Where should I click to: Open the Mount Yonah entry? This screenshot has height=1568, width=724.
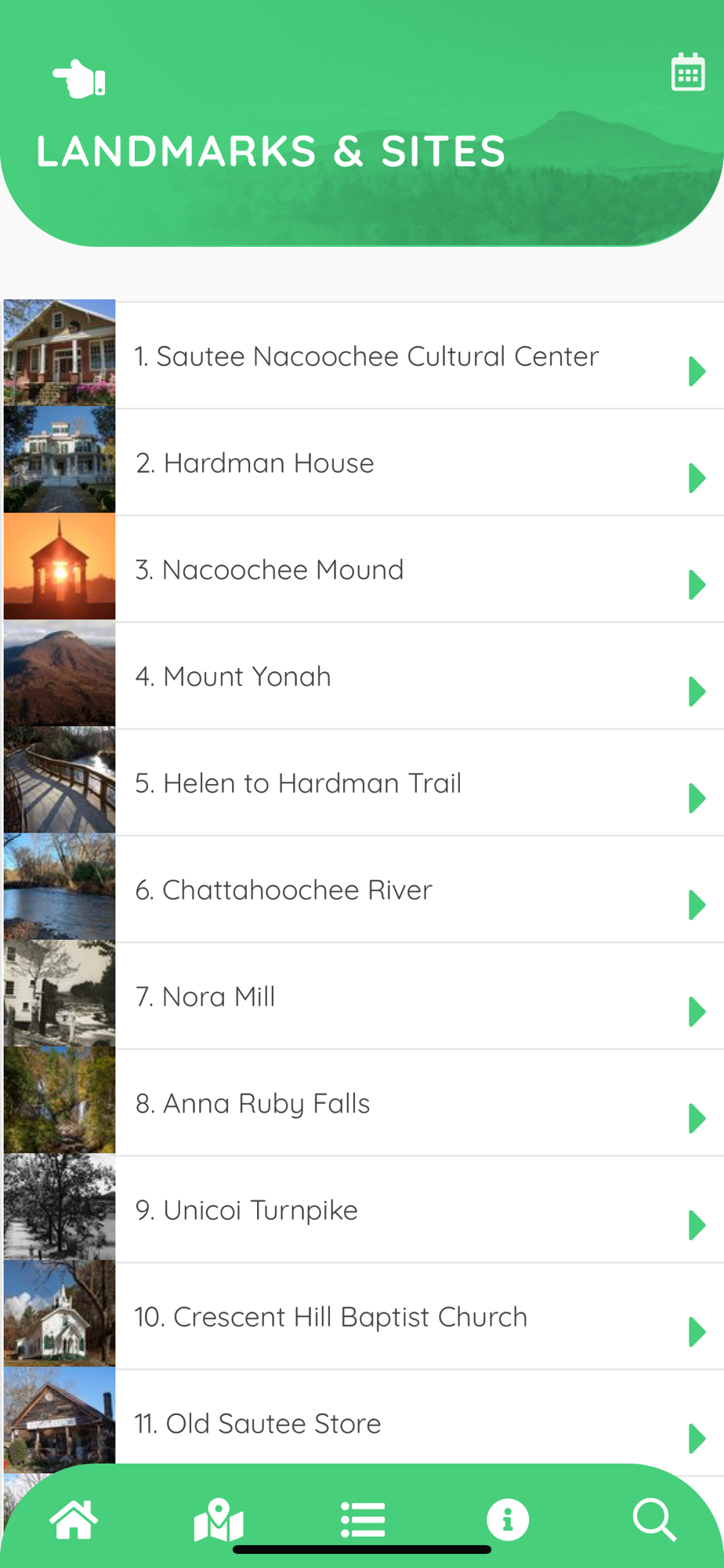[x=364, y=676]
